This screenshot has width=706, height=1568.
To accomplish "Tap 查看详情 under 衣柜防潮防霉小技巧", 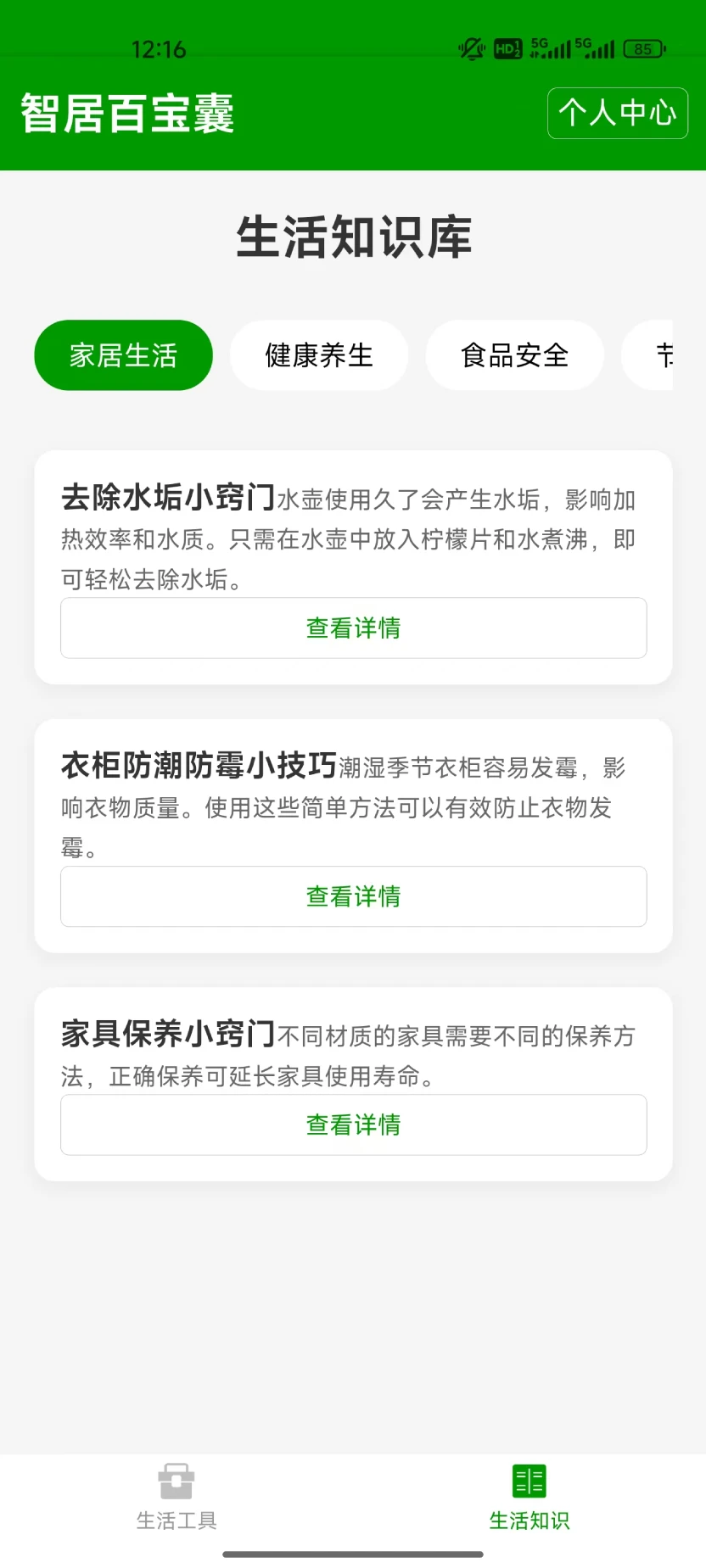I will pyautogui.click(x=353, y=896).
